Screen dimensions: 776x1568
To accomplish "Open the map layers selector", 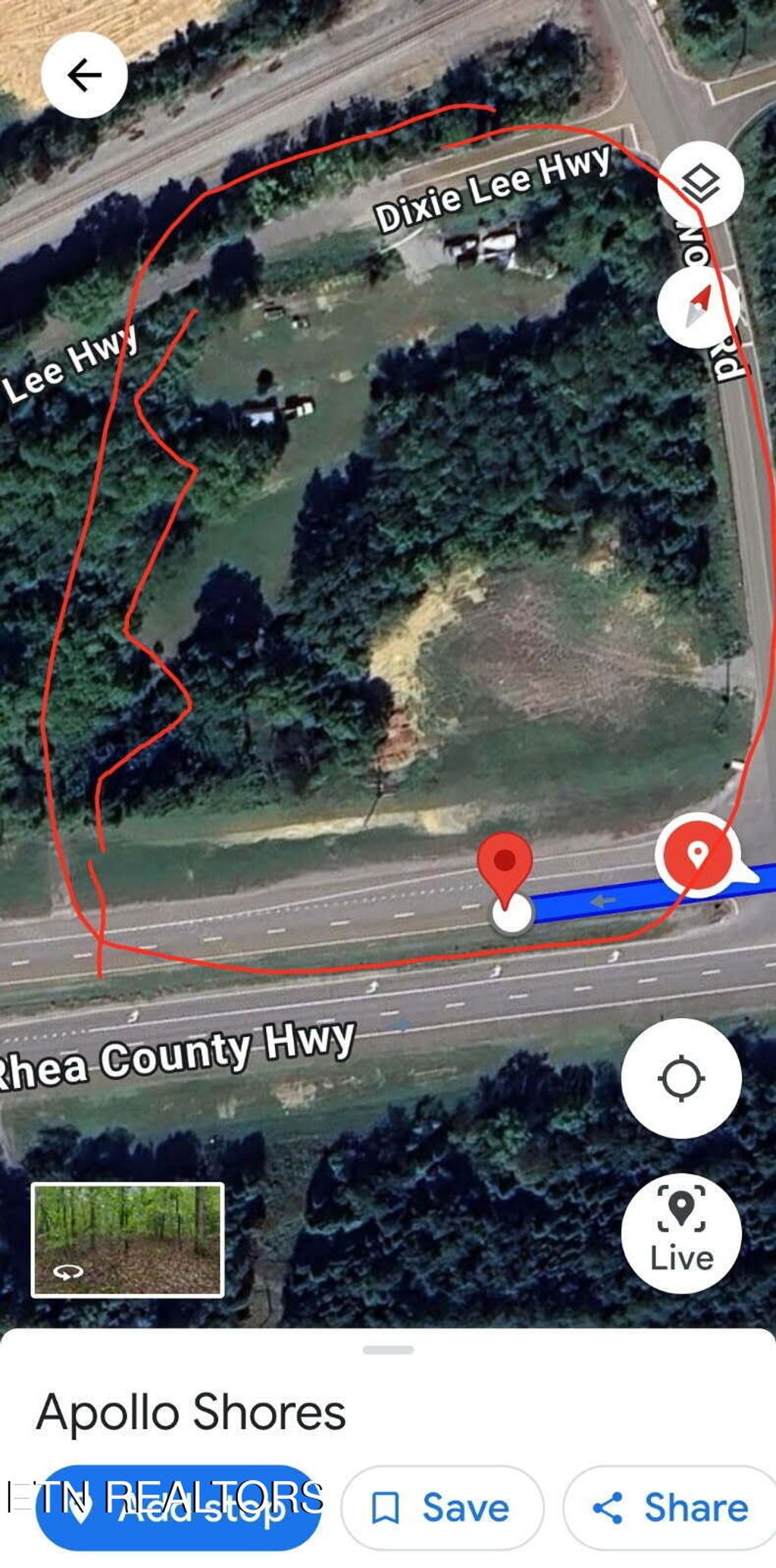I will (x=700, y=183).
